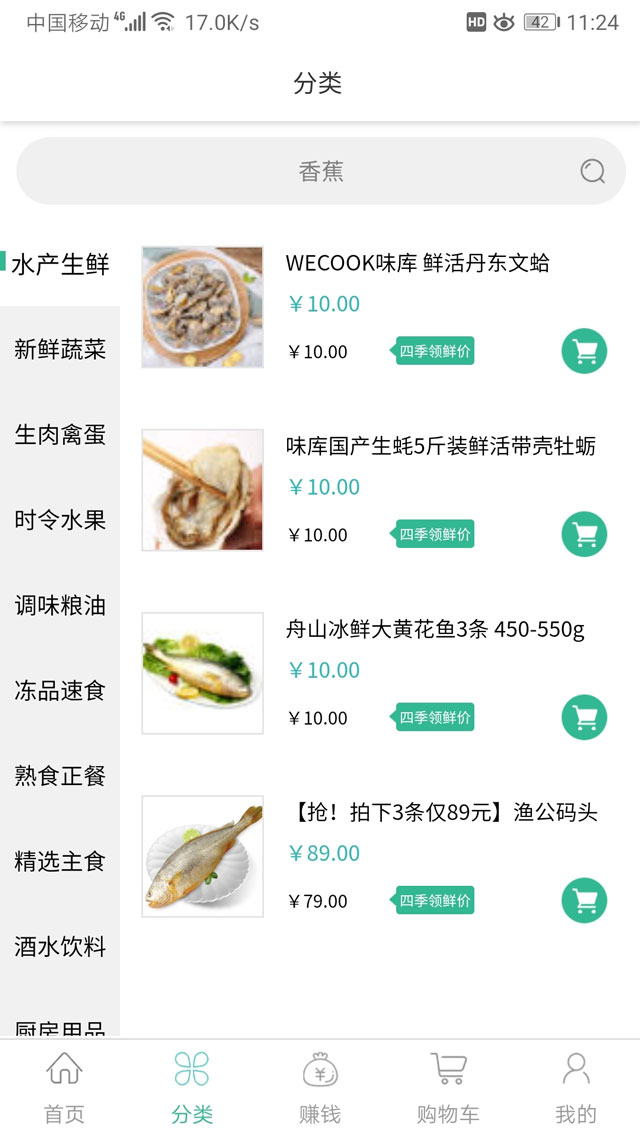Tap the magnifier search icon
The image size is (640, 1138).
(x=593, y=171)
